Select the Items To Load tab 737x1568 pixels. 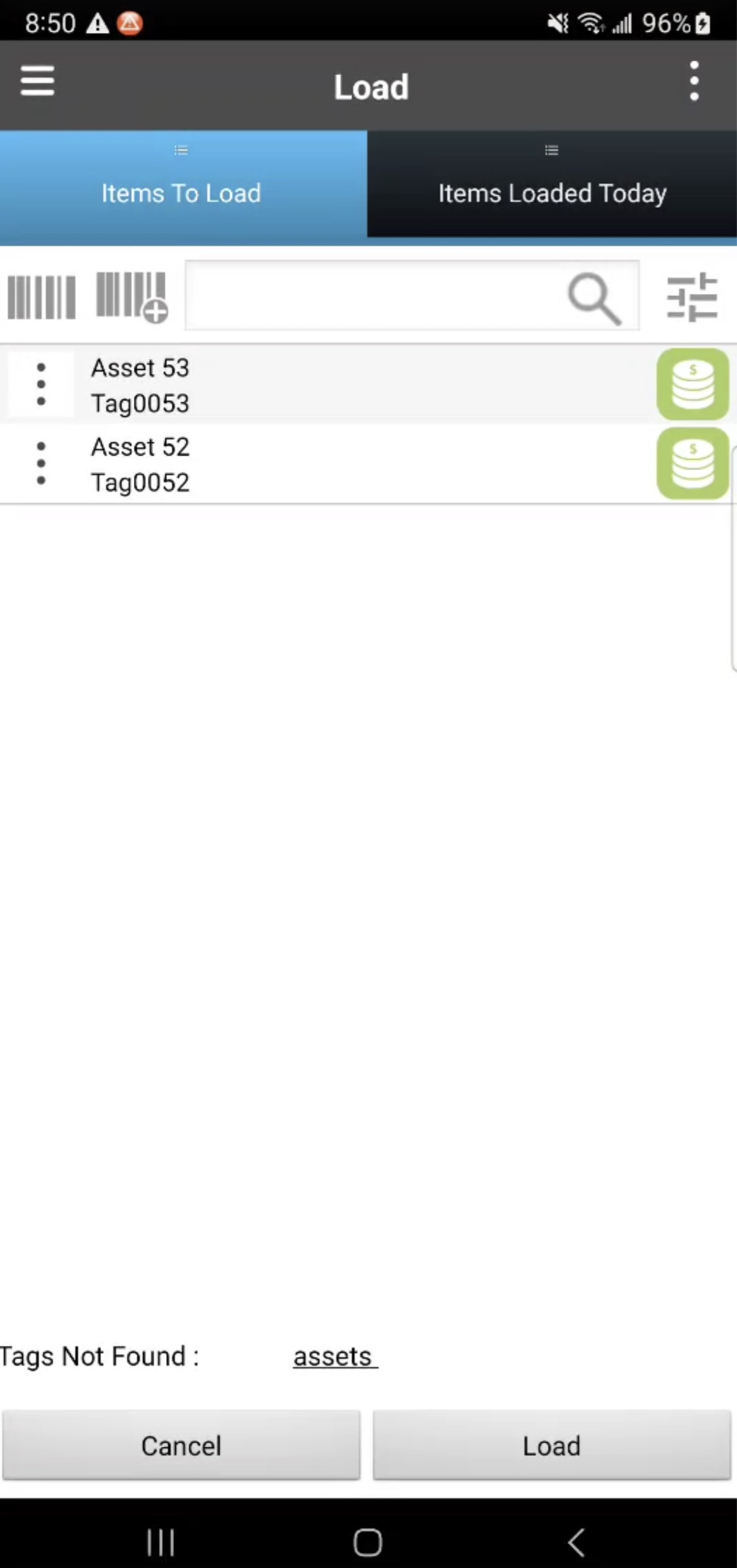pos(182,185)
